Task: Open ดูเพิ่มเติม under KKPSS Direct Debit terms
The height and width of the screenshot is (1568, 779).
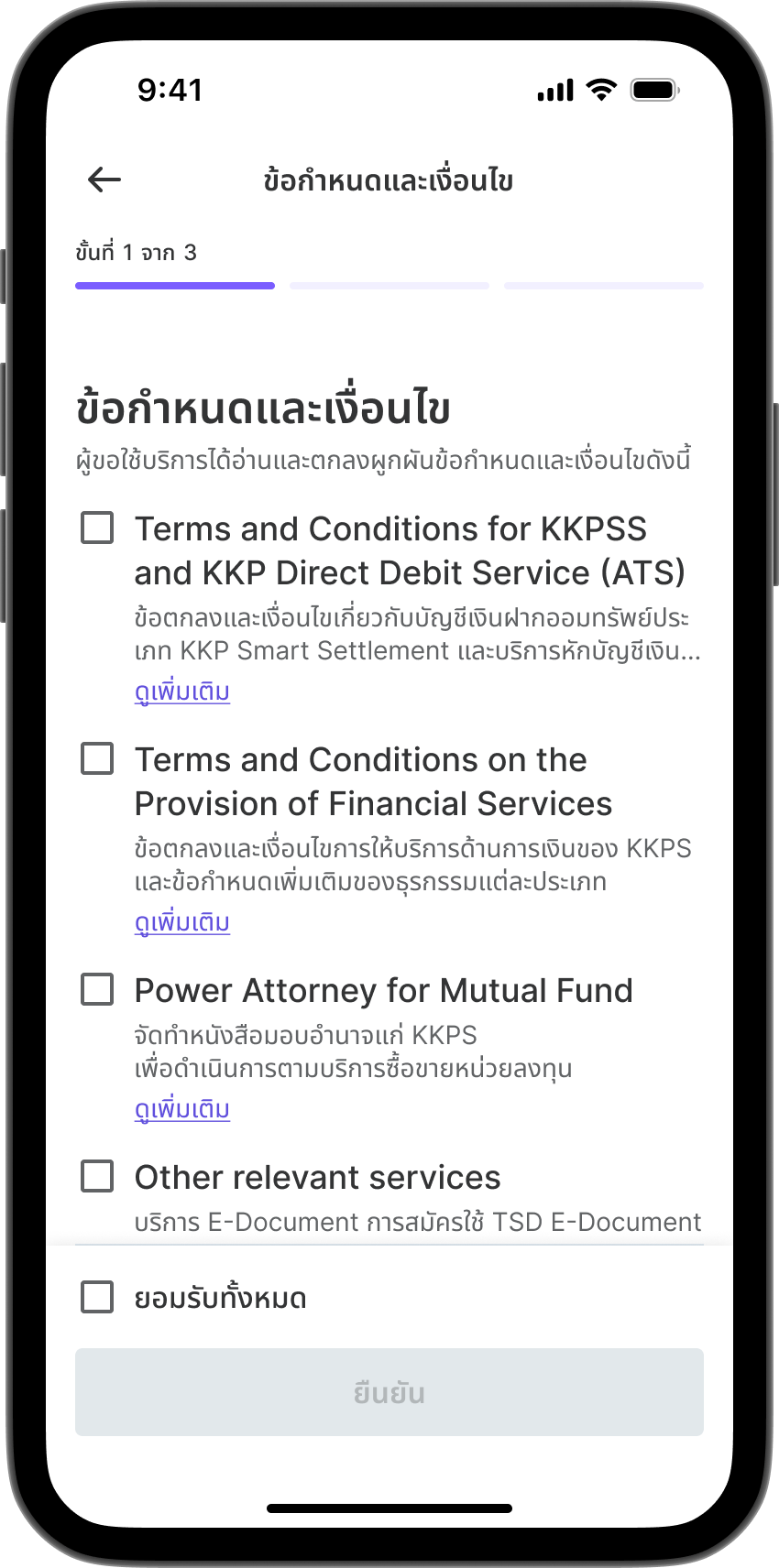Action: coord(181,691)
